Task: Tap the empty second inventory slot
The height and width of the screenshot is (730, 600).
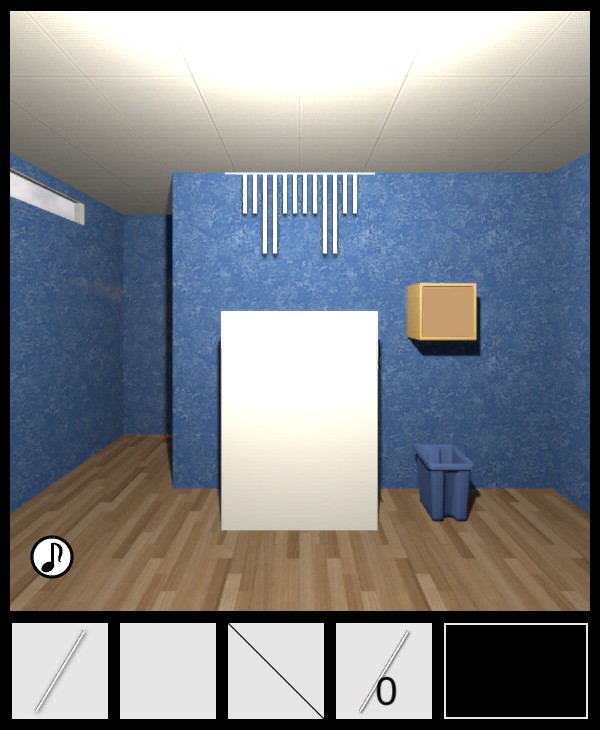Action: [168, 671]
